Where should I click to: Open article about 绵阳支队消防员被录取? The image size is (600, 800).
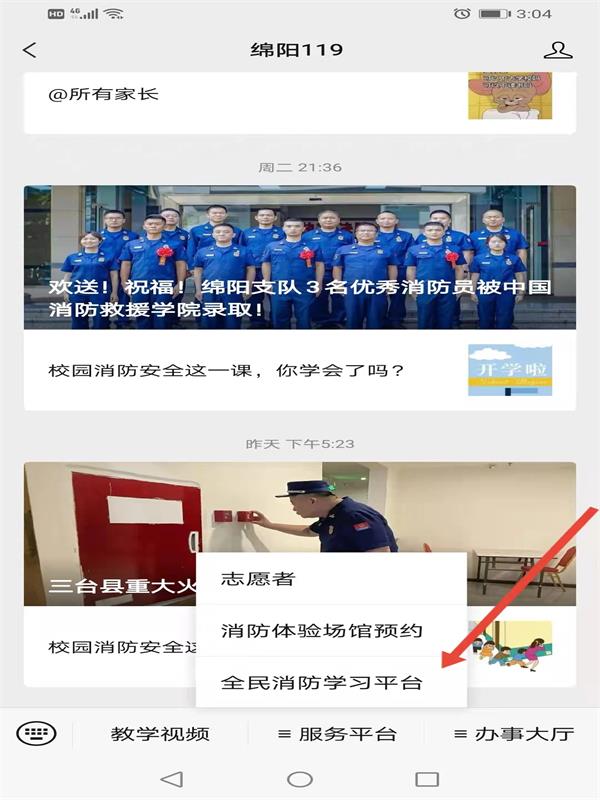300,258
